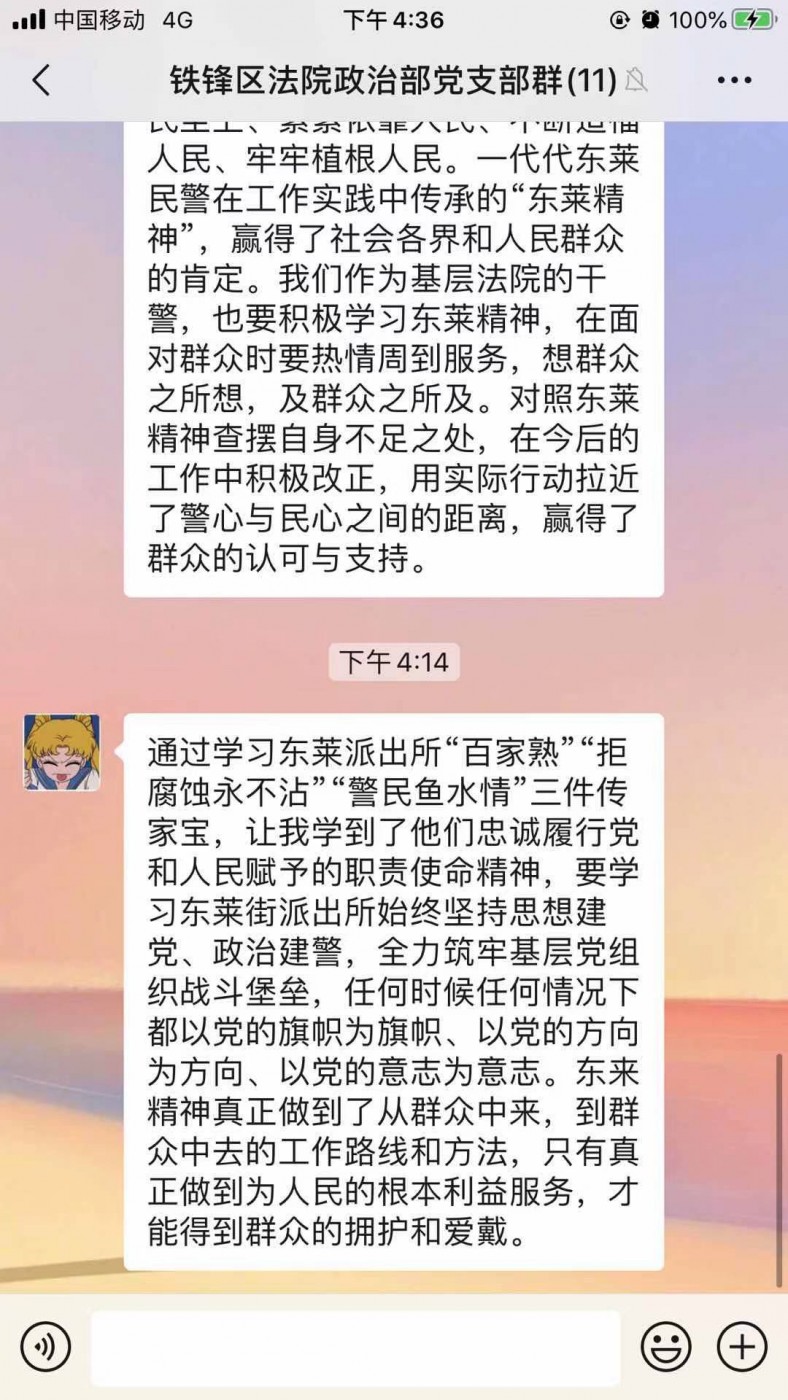Open the group chat's three-dot menu
Image resolution: width=788 pixels, height=1400 pixels.
click(x=734, y=81)
